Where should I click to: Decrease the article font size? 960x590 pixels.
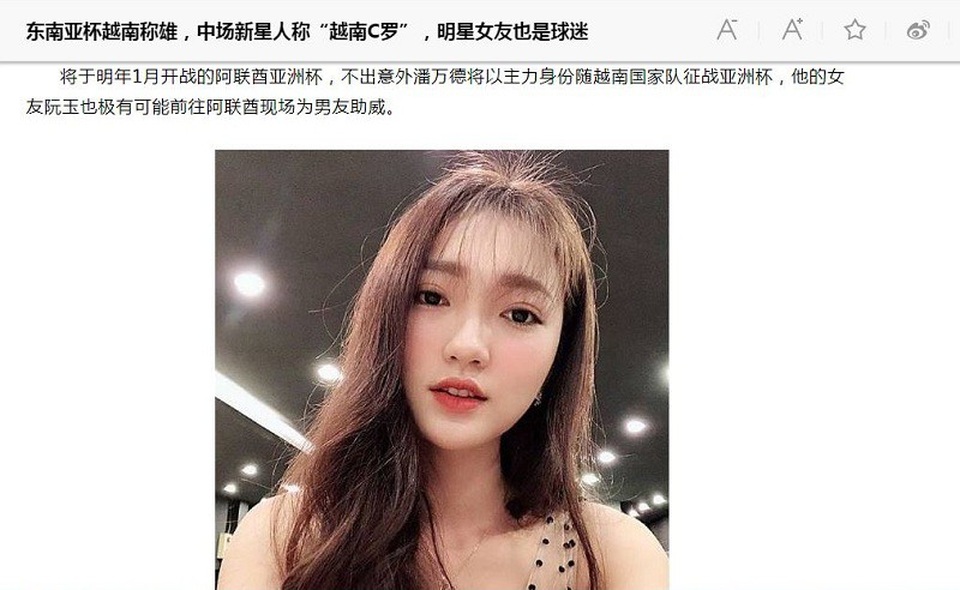(727, 30)
